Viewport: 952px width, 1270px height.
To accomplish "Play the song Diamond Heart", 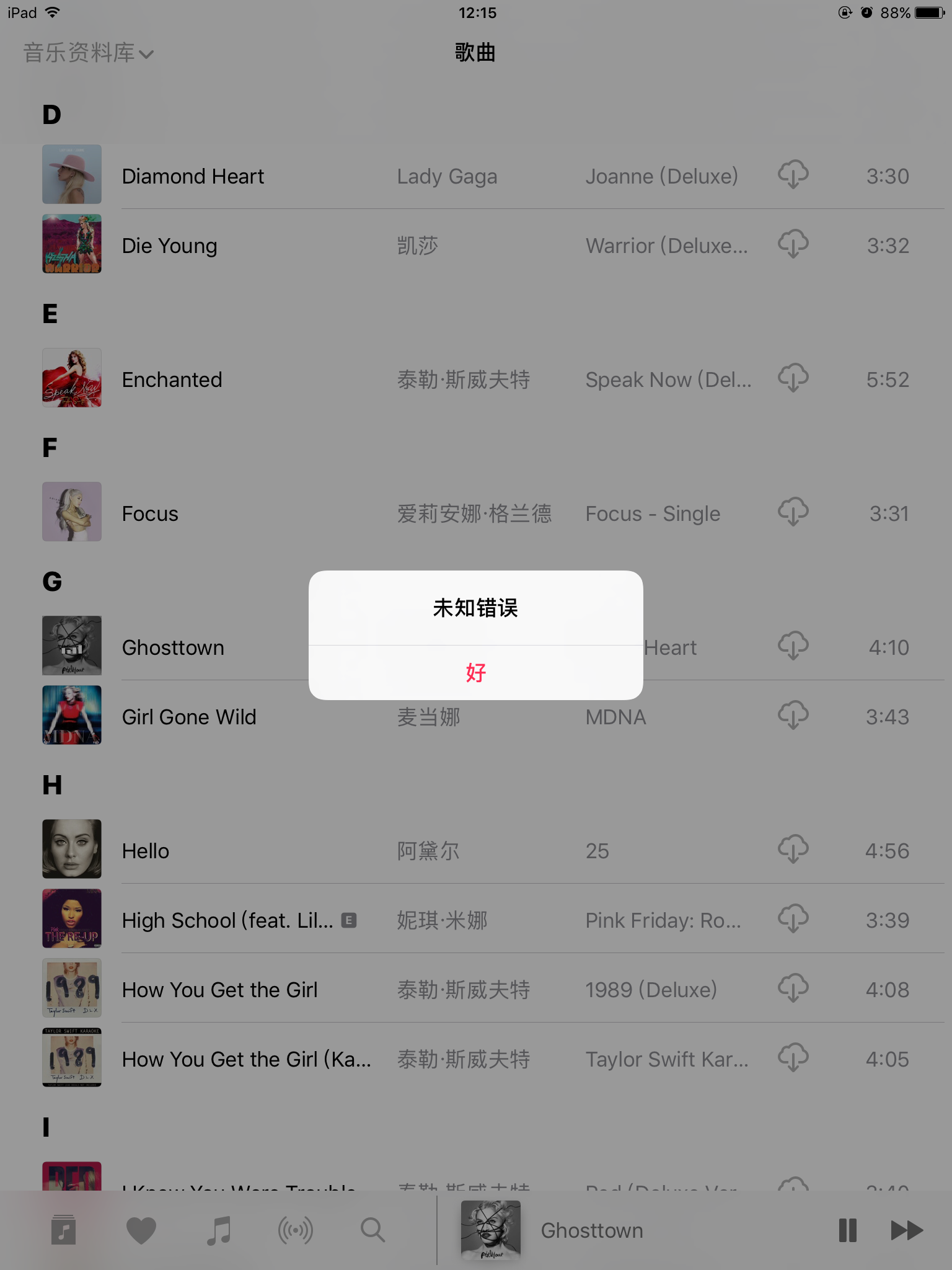I will click(x=193, y=176).
